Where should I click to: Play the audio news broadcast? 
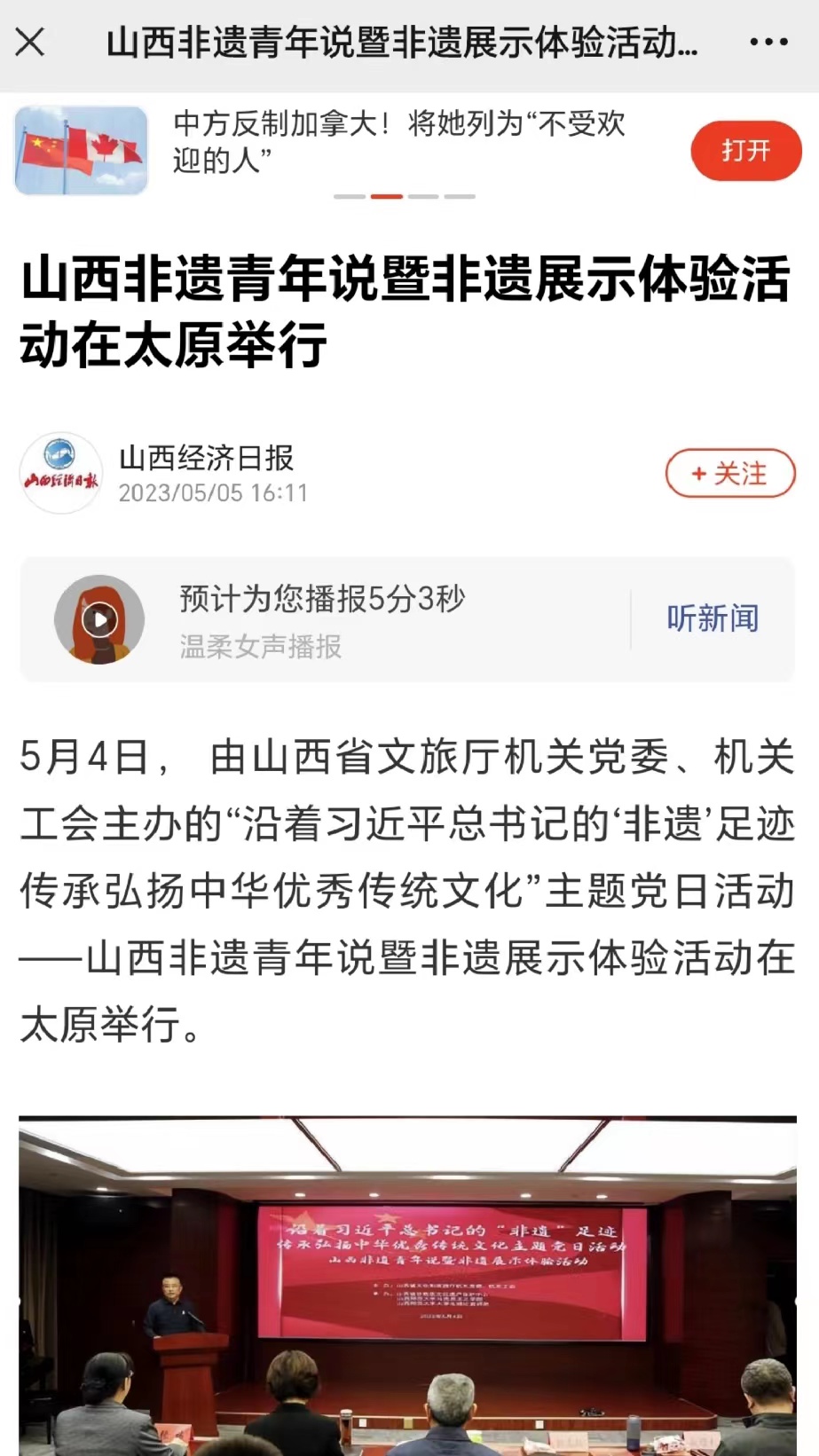(x=99, y=619)
